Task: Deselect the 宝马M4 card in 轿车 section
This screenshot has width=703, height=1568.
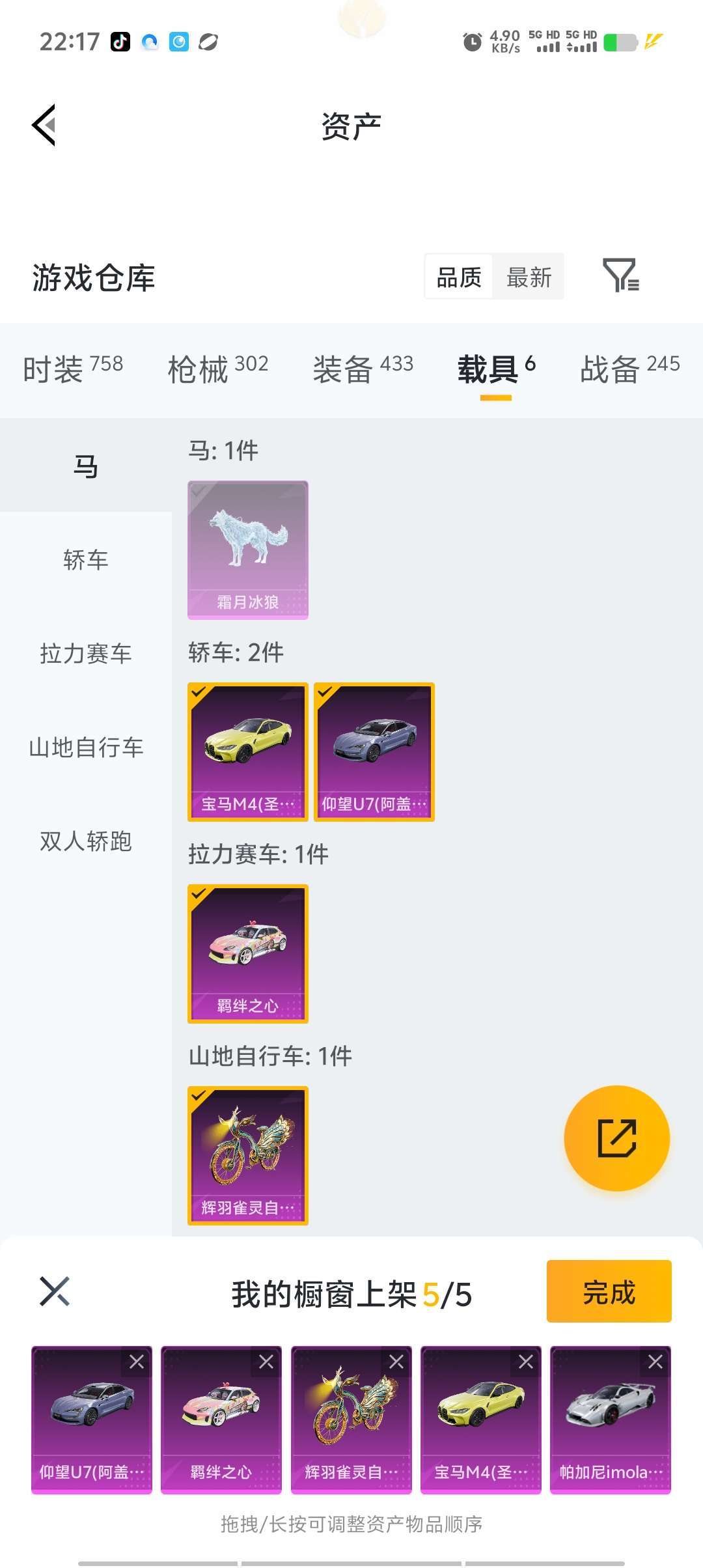Action: pos(247,751)
